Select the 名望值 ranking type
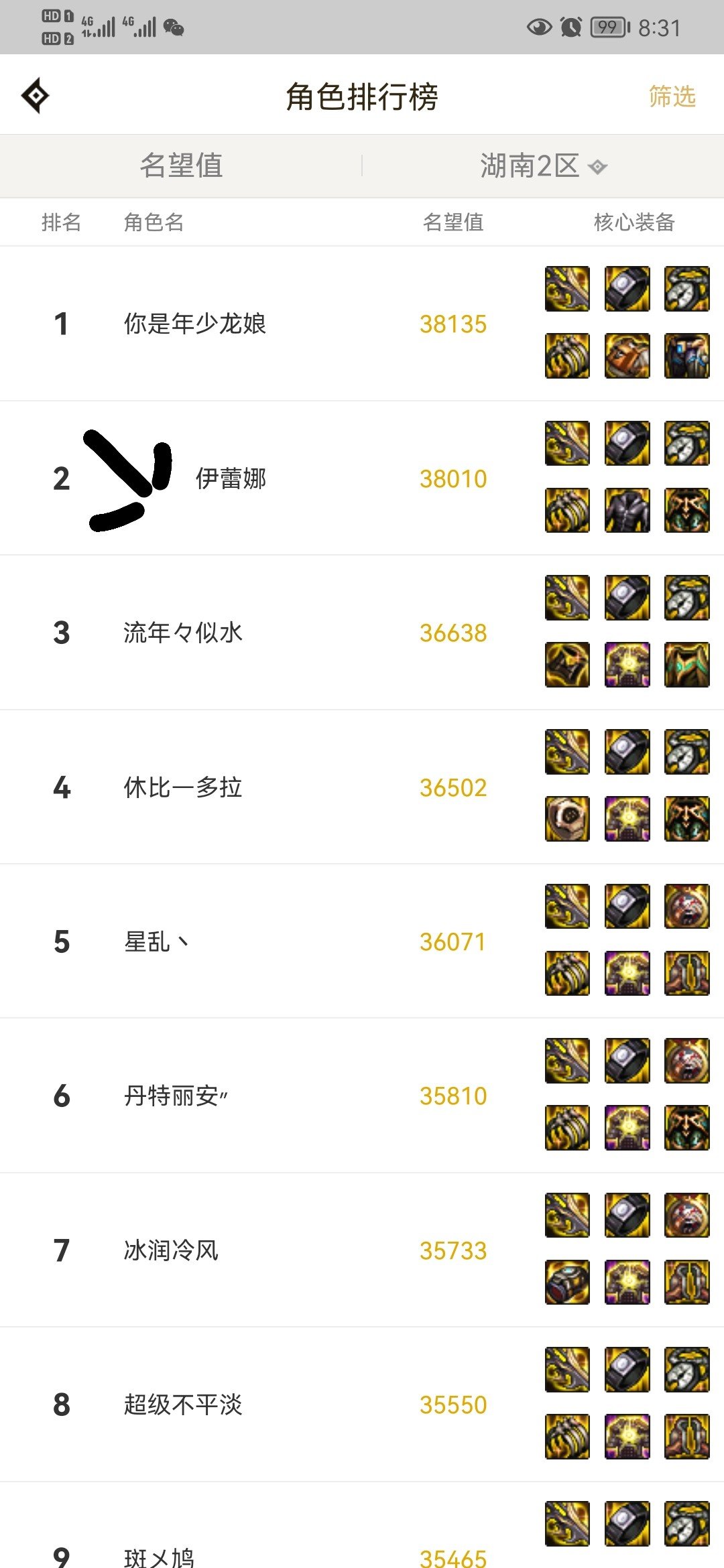 tap(181, 166)
